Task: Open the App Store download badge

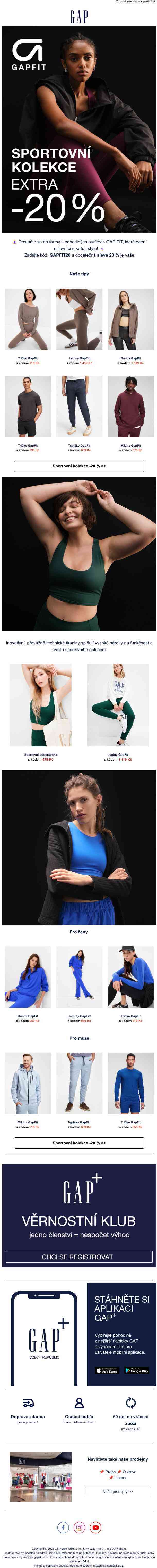Action: tap(107, 1370)
